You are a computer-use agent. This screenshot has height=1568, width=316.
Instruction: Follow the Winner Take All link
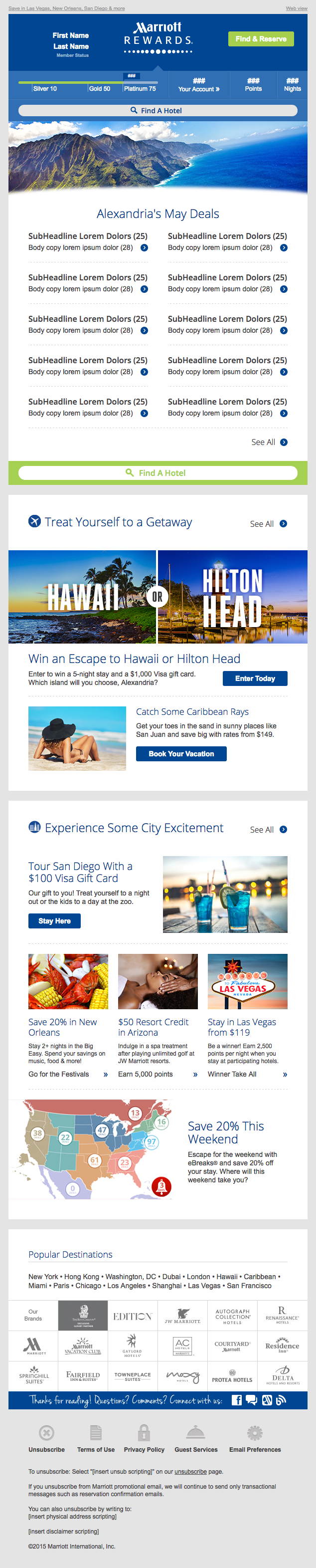(247, 1074)
